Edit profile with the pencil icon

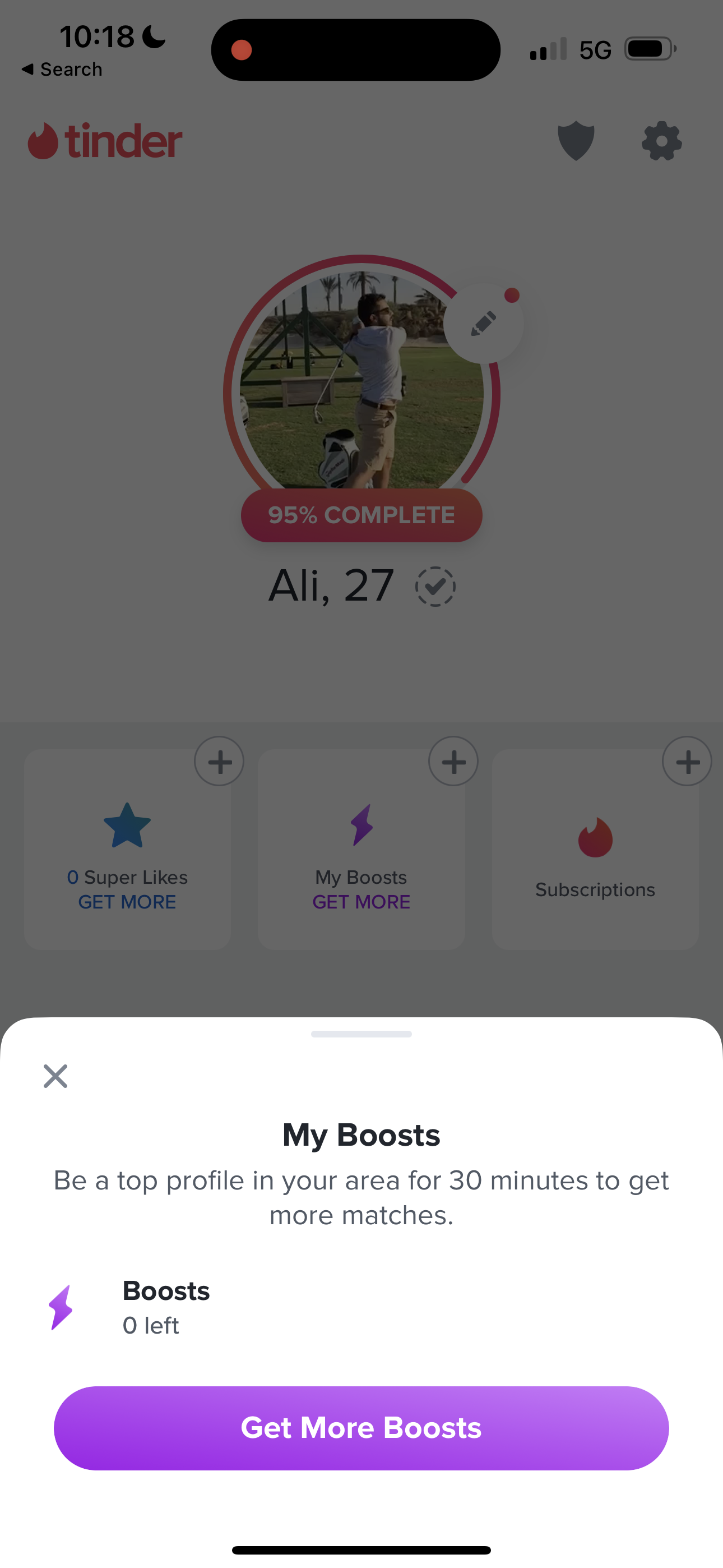[483, 323]
